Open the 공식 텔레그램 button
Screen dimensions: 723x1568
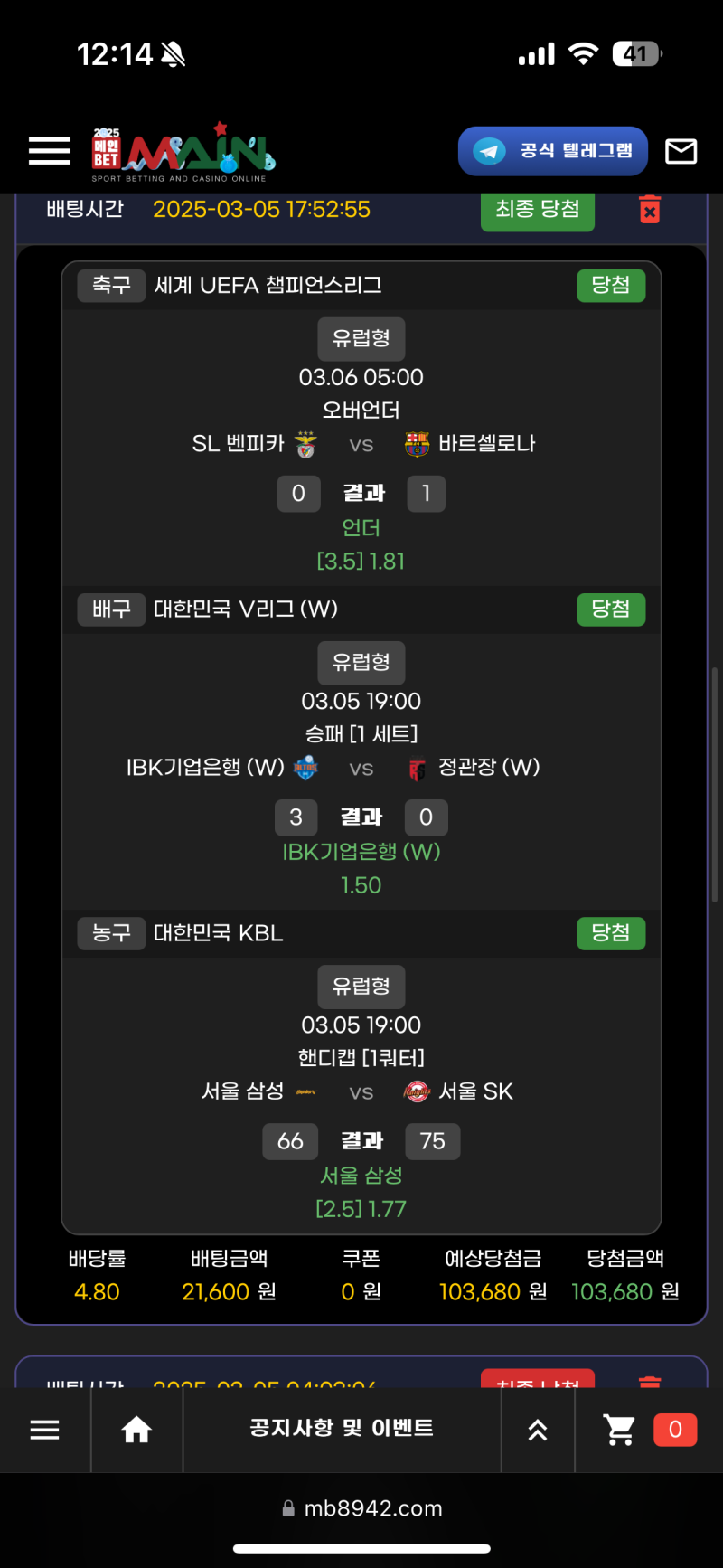553,151
